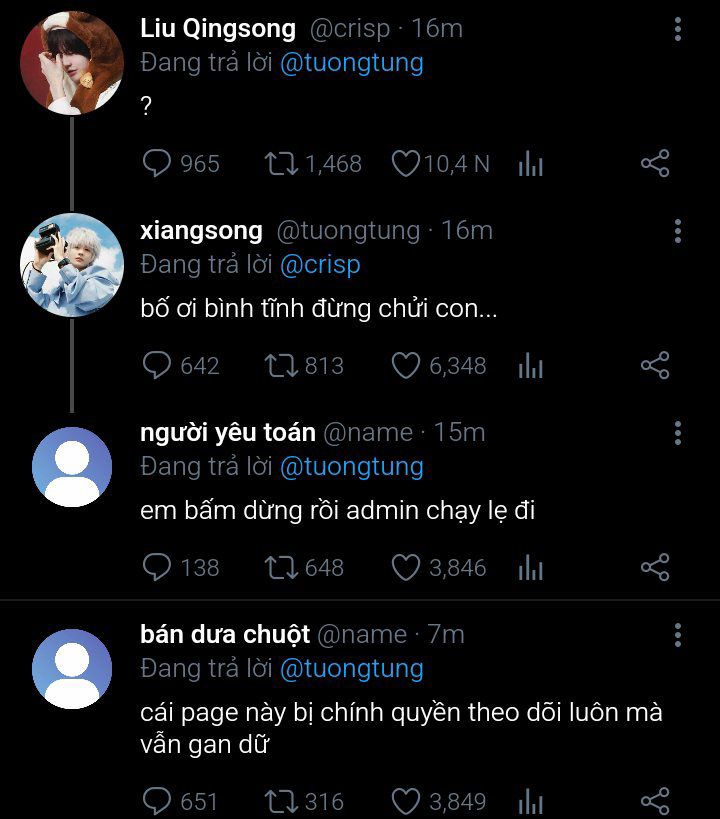720x819 pixels.
Task: Open Liu Qingsong's profile picture
Action: 72,63
